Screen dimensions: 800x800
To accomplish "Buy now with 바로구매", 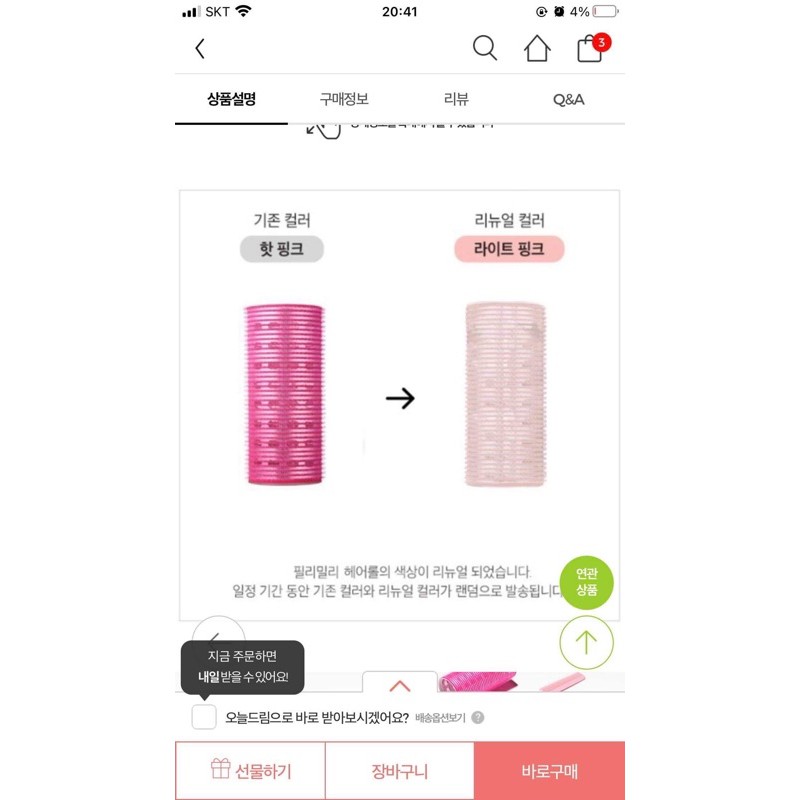I will [549, 771].
